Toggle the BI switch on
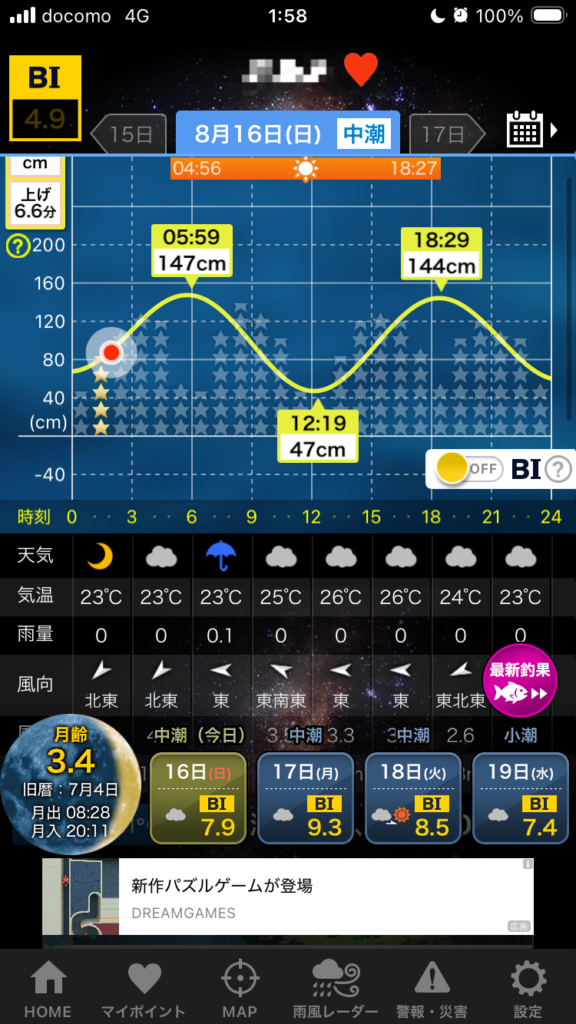Viewport: 576px width, 1024px height. (468, 468)
